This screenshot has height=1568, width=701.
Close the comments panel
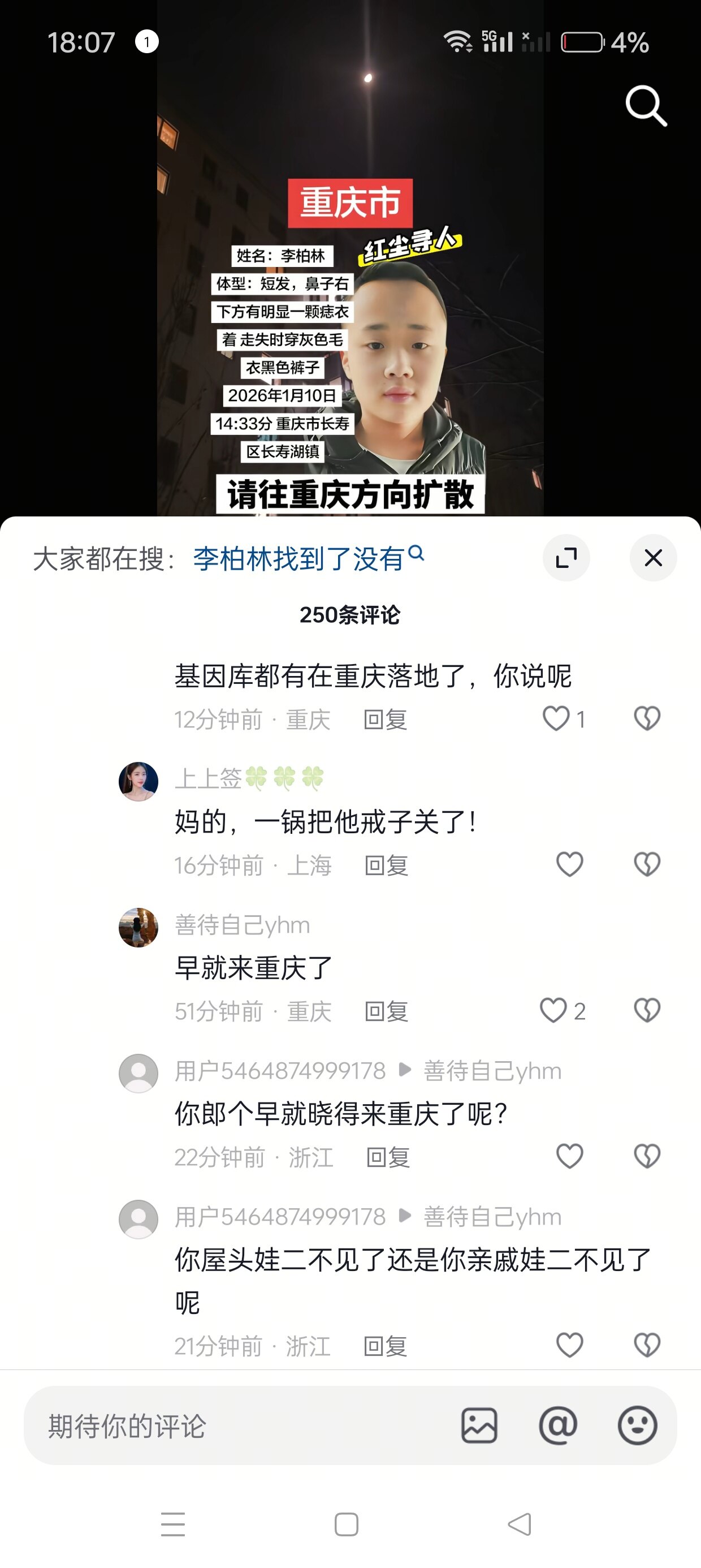[653, 558]
